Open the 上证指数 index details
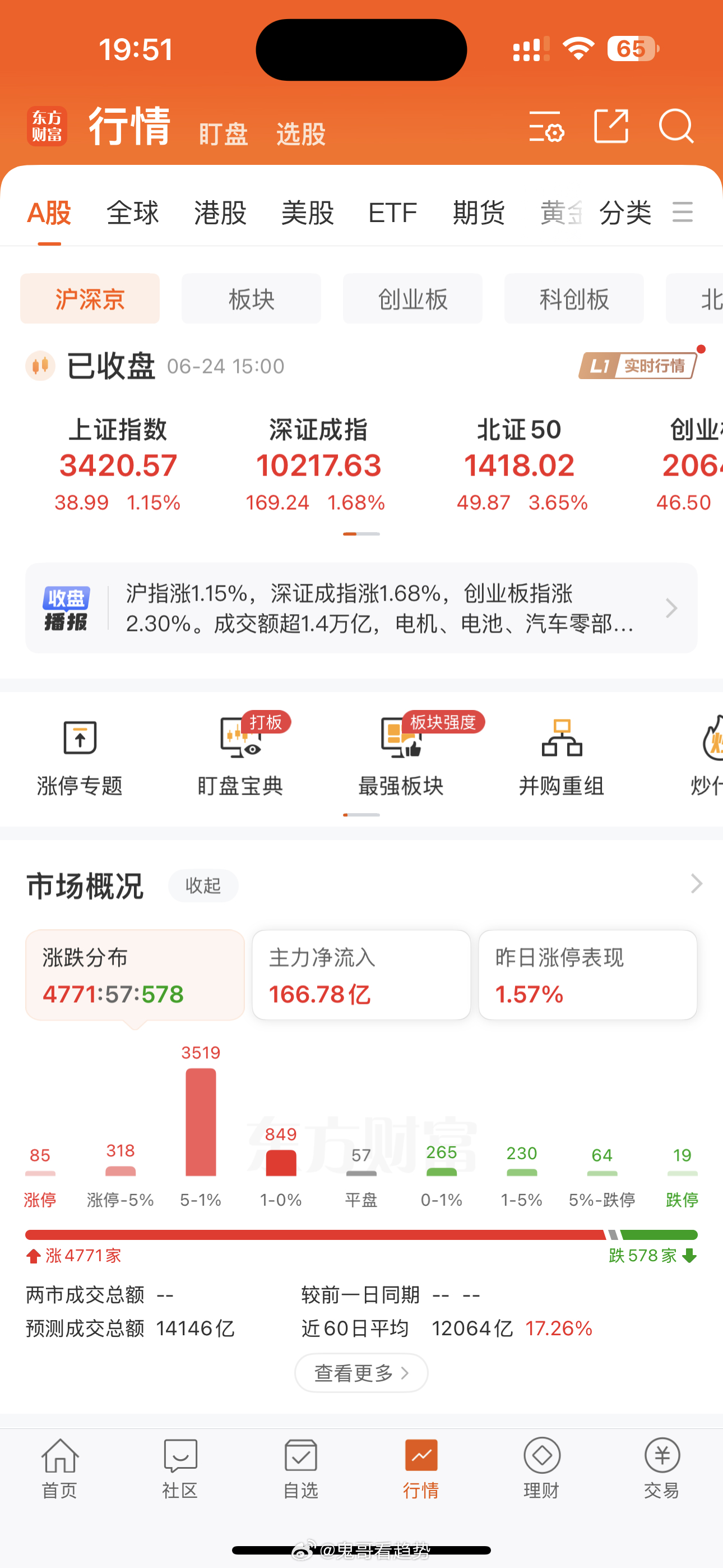The width and height of the screenshot is (723, 1568). coord(118,464)
